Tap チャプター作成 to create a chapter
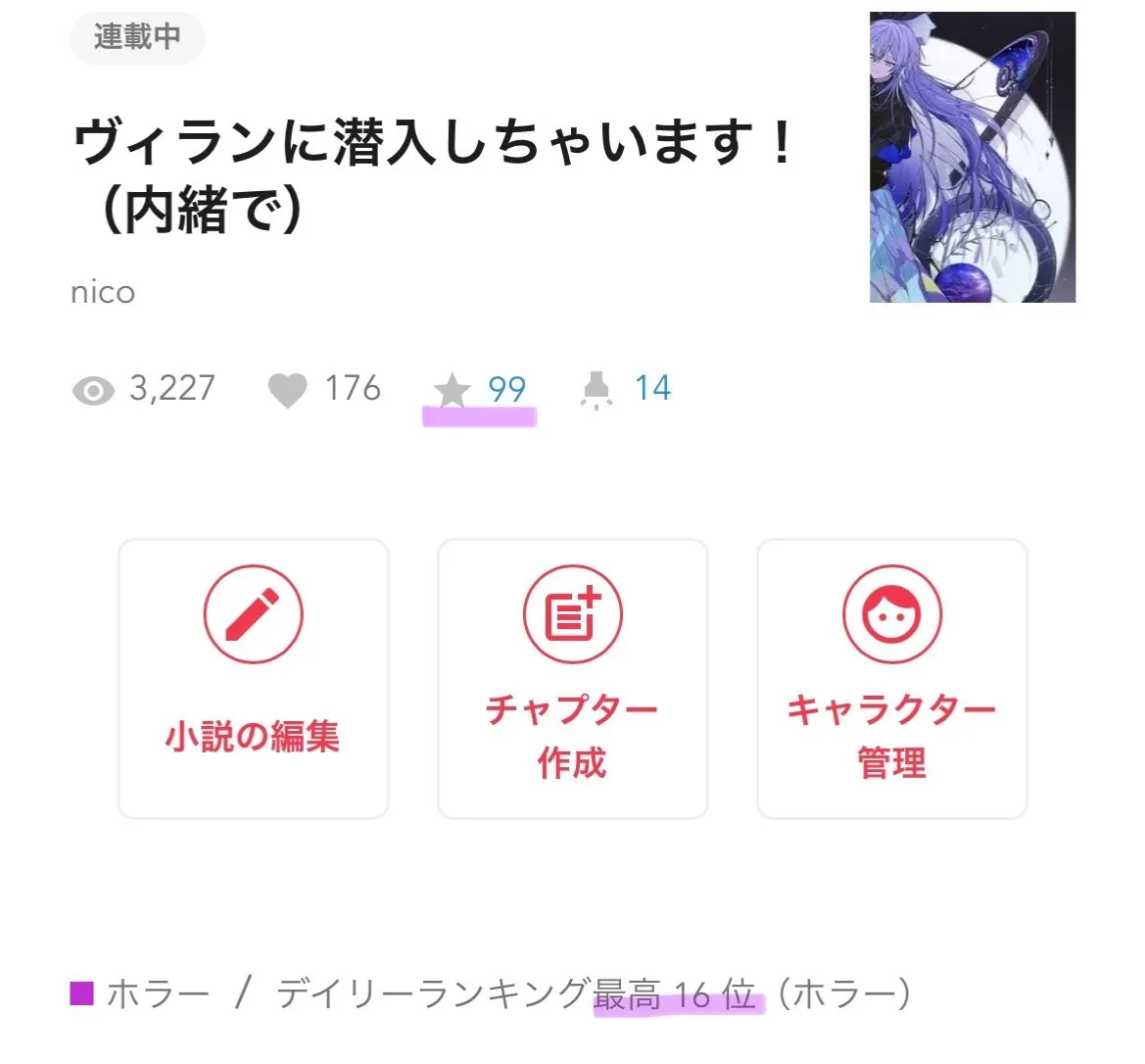 click(572, 678)
